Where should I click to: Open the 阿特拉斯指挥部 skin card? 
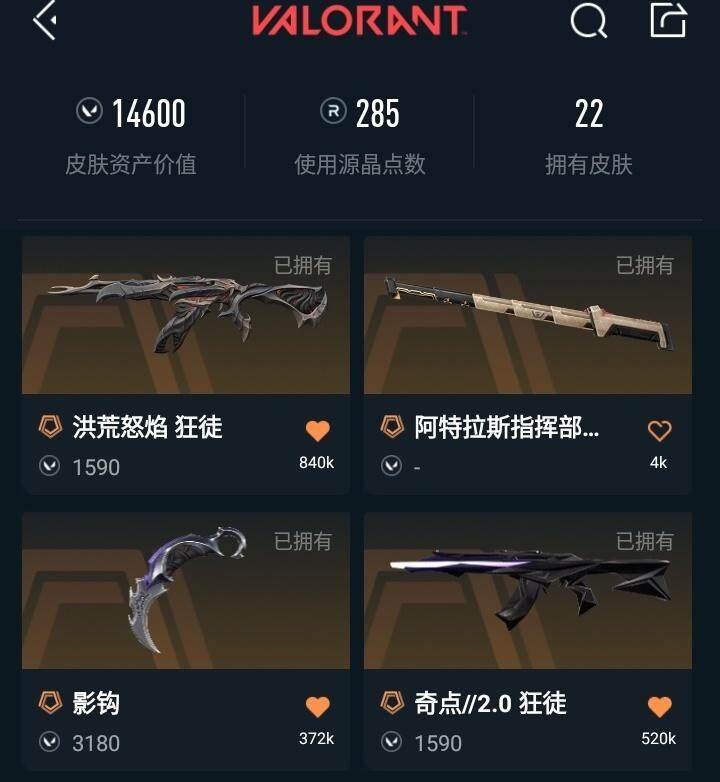coord(528,317)
